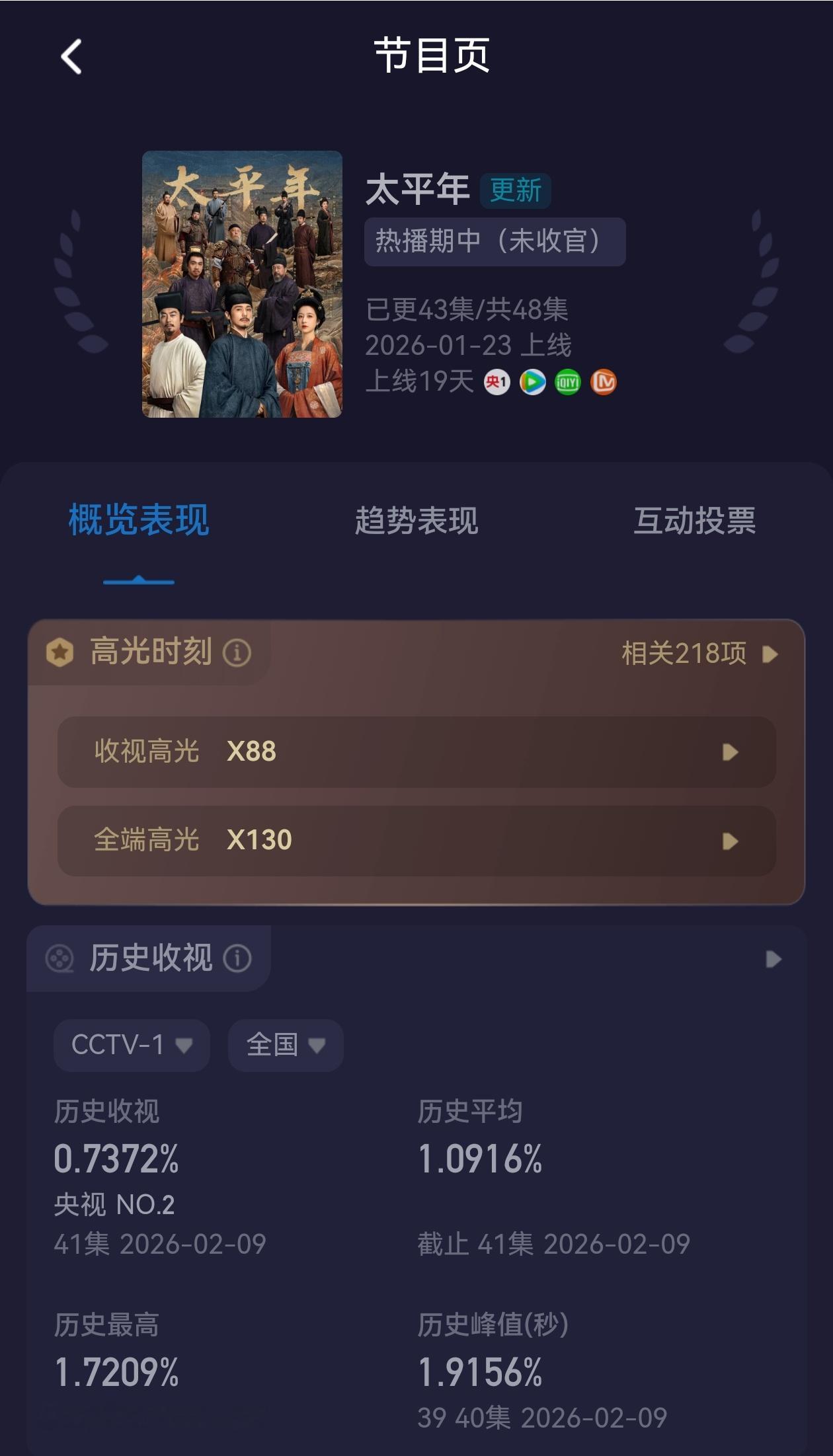Open the CCTV-1 channel dropdown
Screen dimensions: 833x1456
click(x=130, y=1045)
